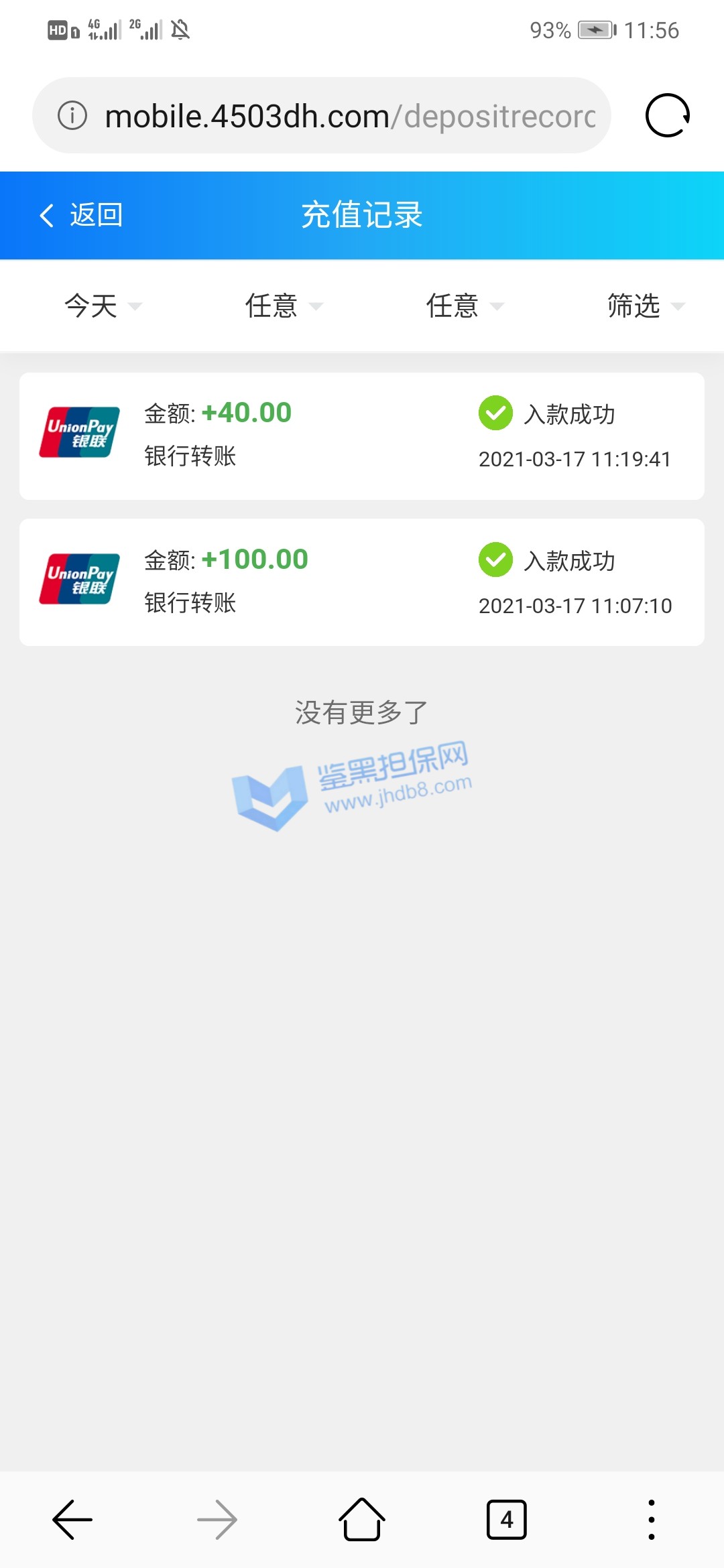
Task: Open the browser overflow menu
Action: pos(651,1520)
